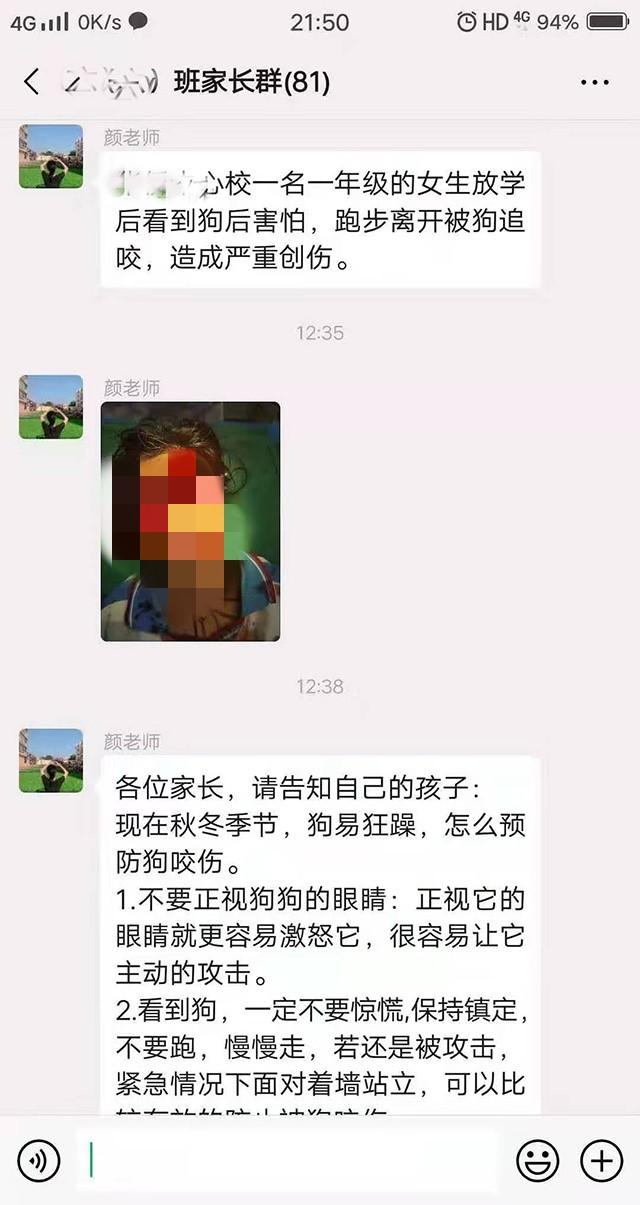Open the plus attachments menu
Viewport: 640px width, 1205px height.
[601, 1160]
